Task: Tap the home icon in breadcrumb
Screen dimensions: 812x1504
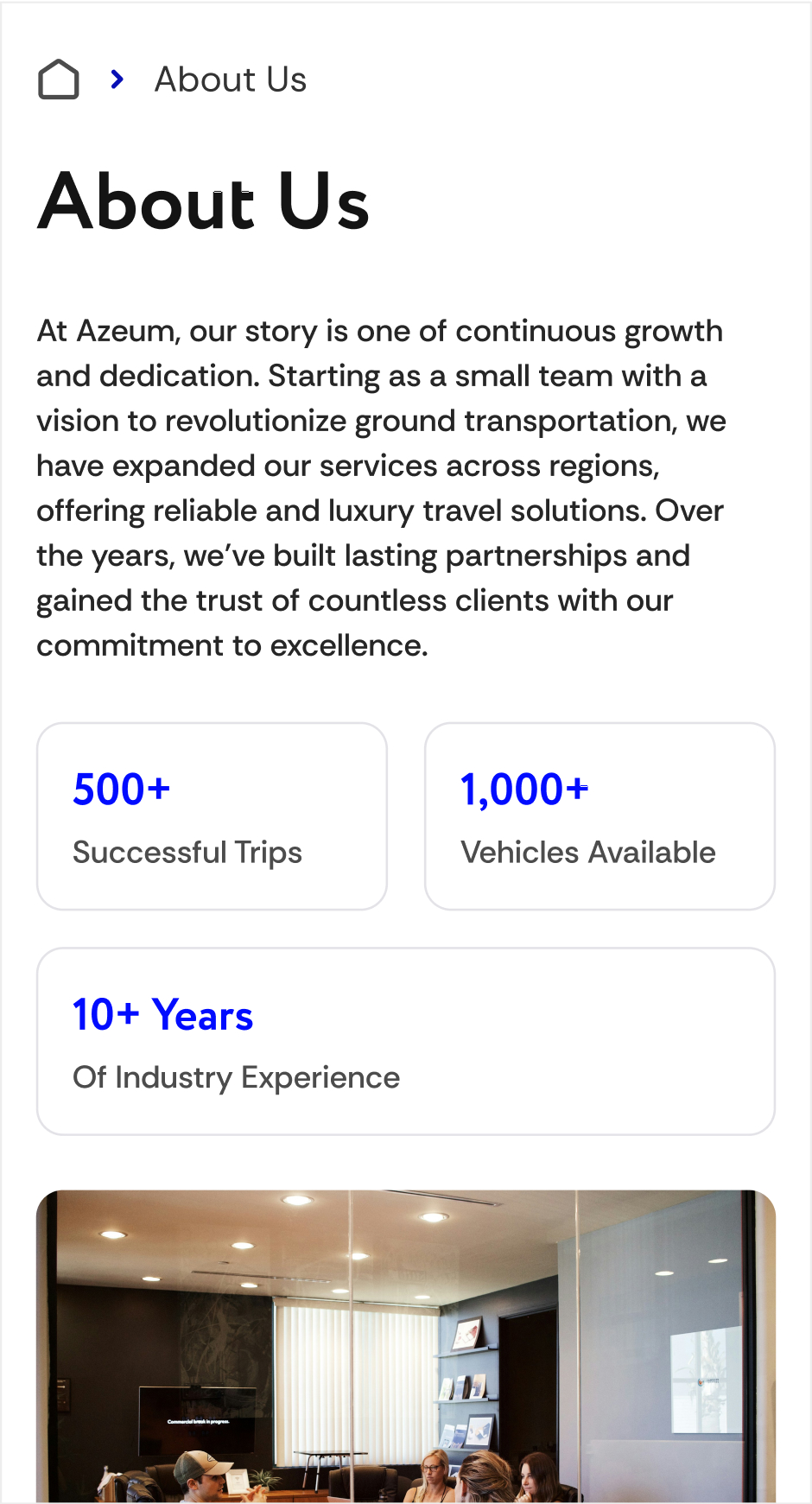Action: 59,79
